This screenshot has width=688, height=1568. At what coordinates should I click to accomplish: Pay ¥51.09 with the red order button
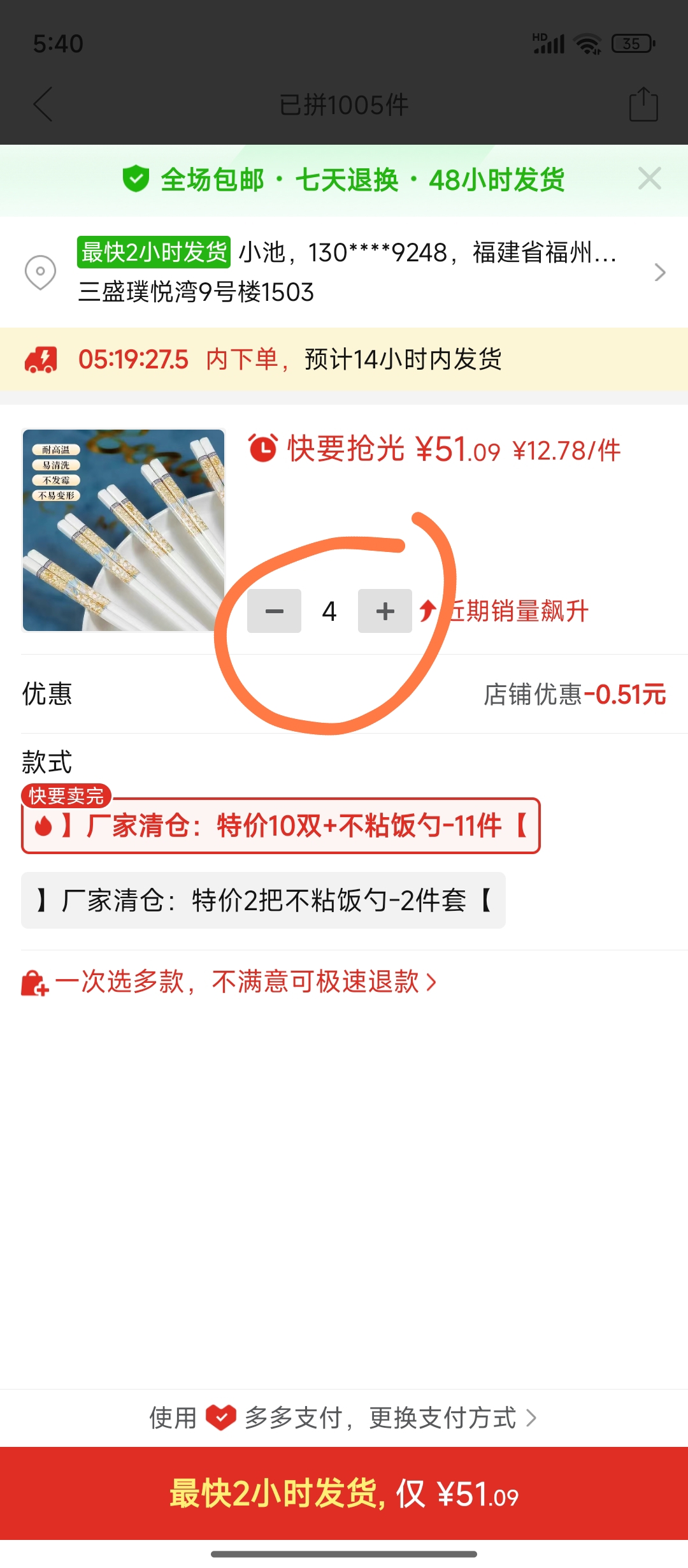[344, 1493]
